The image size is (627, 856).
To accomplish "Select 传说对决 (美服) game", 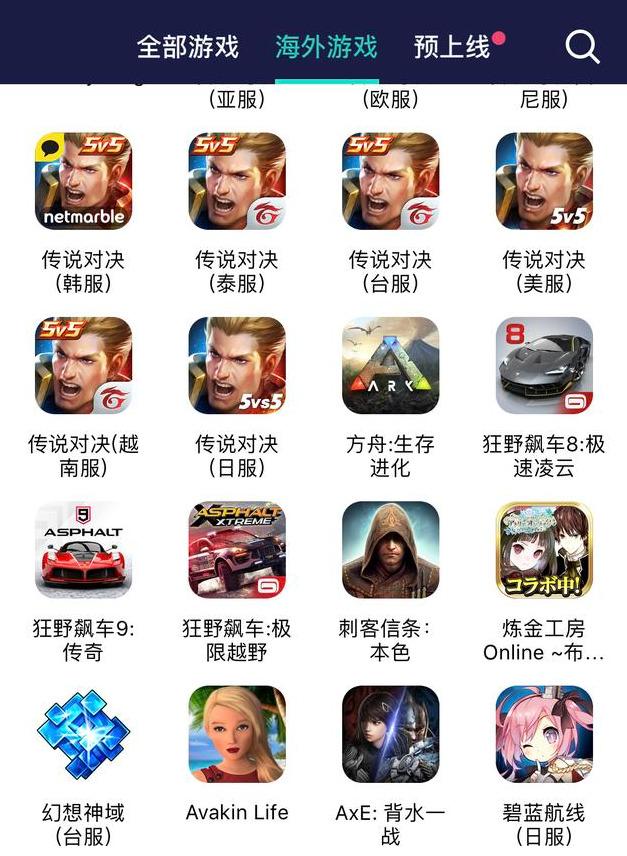I will pyautogui.click(x=544, y=182).
